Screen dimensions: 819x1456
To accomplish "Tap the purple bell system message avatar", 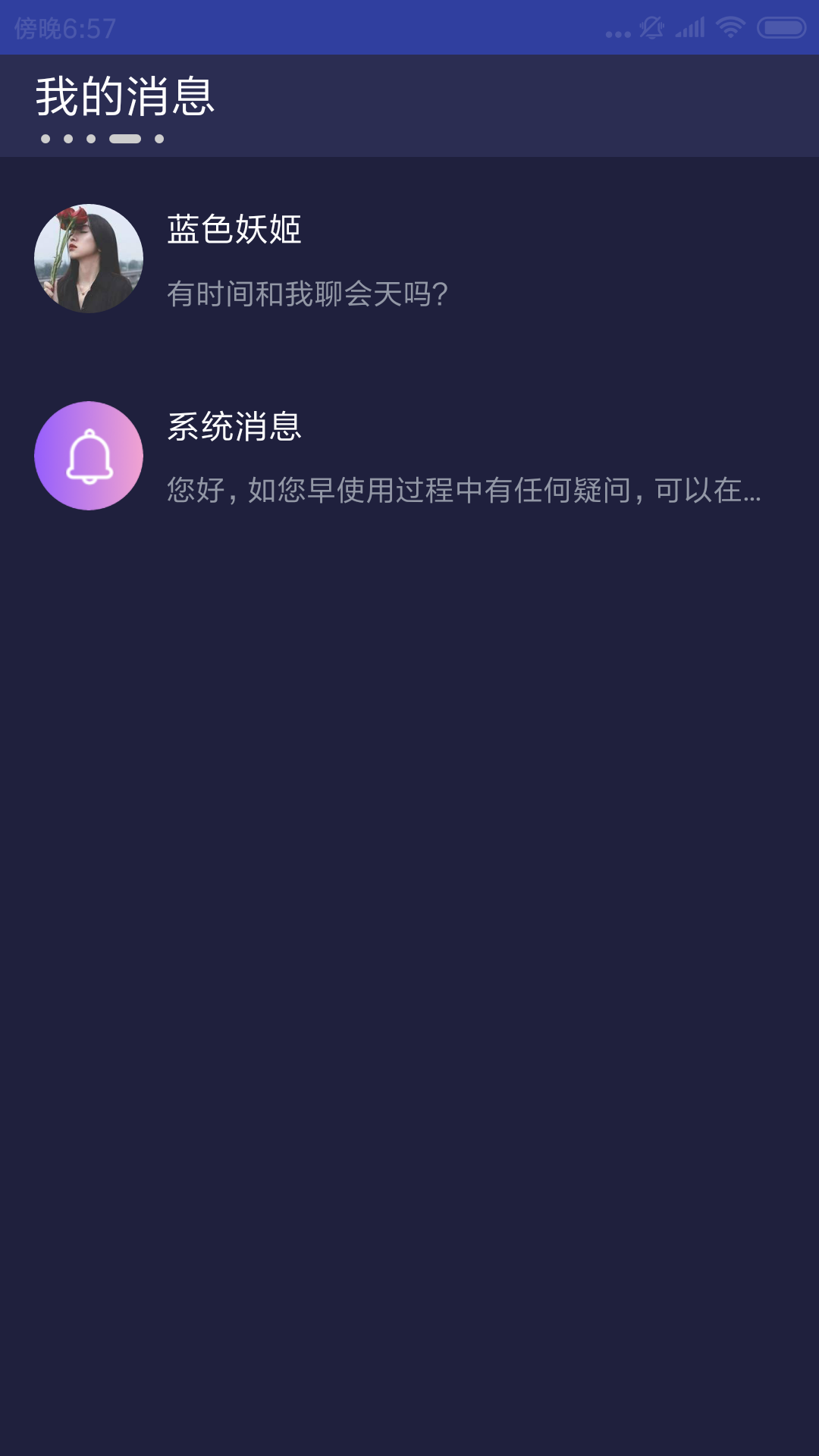I will (89, 455).
